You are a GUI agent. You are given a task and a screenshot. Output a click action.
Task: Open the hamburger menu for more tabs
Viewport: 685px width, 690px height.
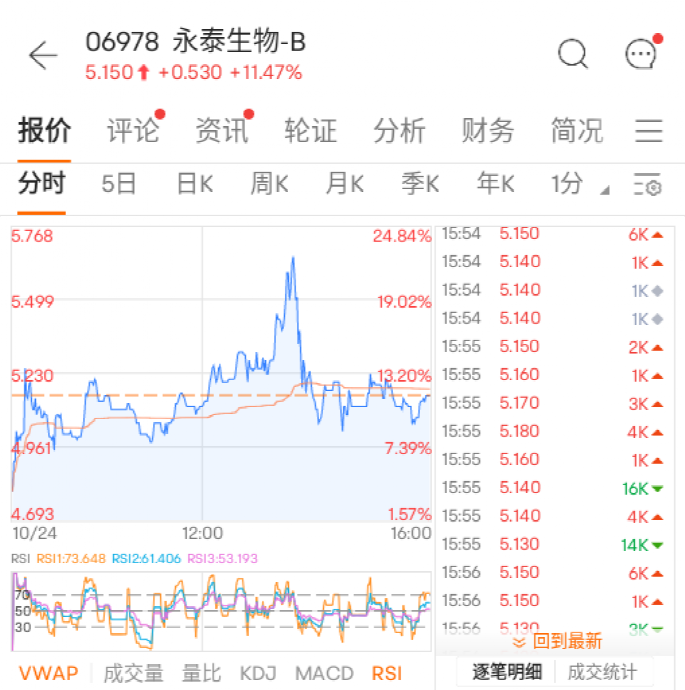[x=649, y=131]
